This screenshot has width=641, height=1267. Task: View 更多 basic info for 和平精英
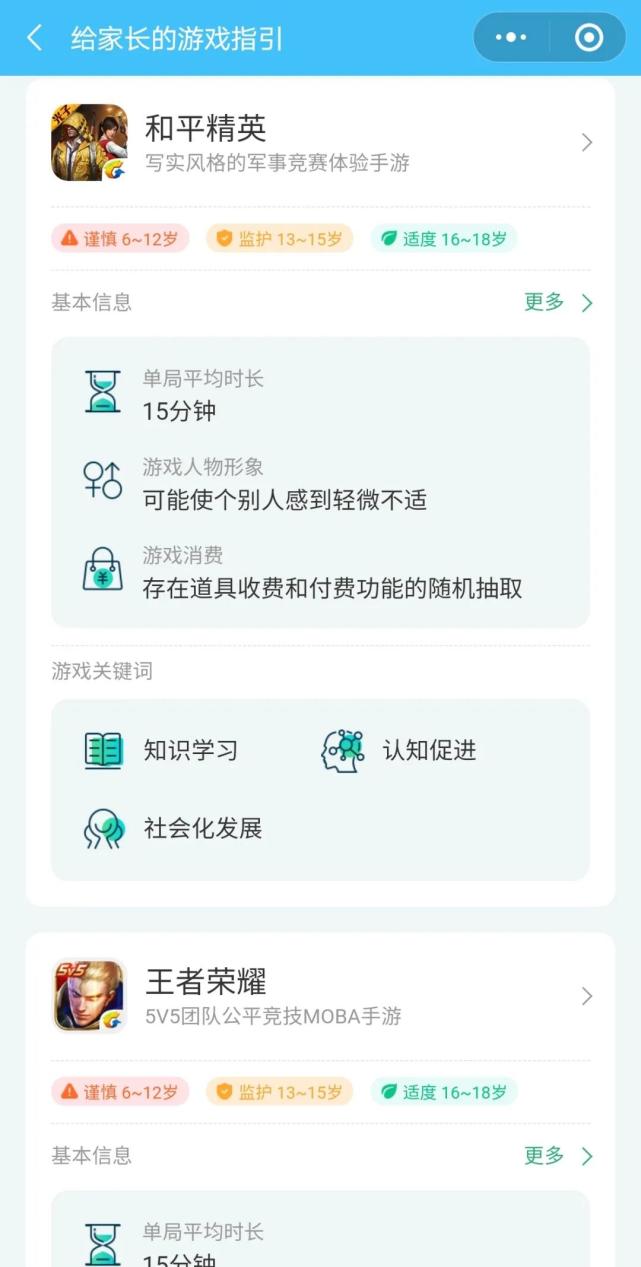pos(558,302)
